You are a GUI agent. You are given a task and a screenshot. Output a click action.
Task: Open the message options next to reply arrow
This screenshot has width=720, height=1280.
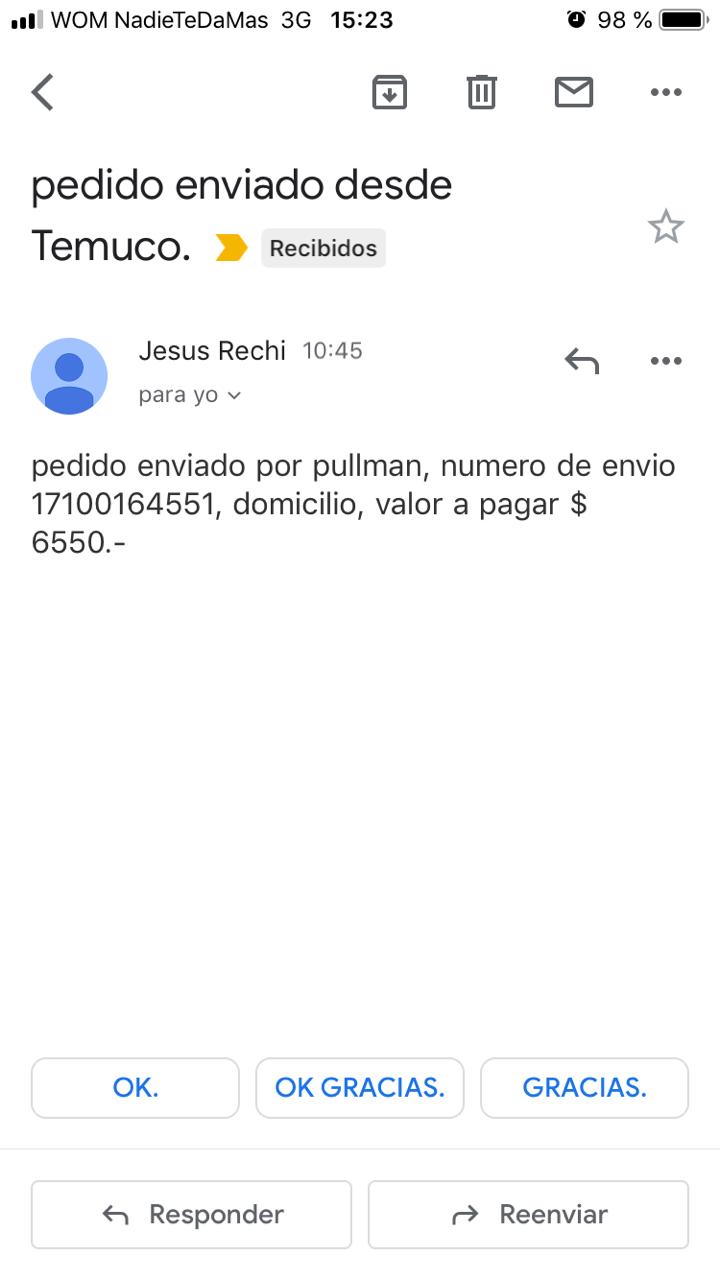point(666,360)
